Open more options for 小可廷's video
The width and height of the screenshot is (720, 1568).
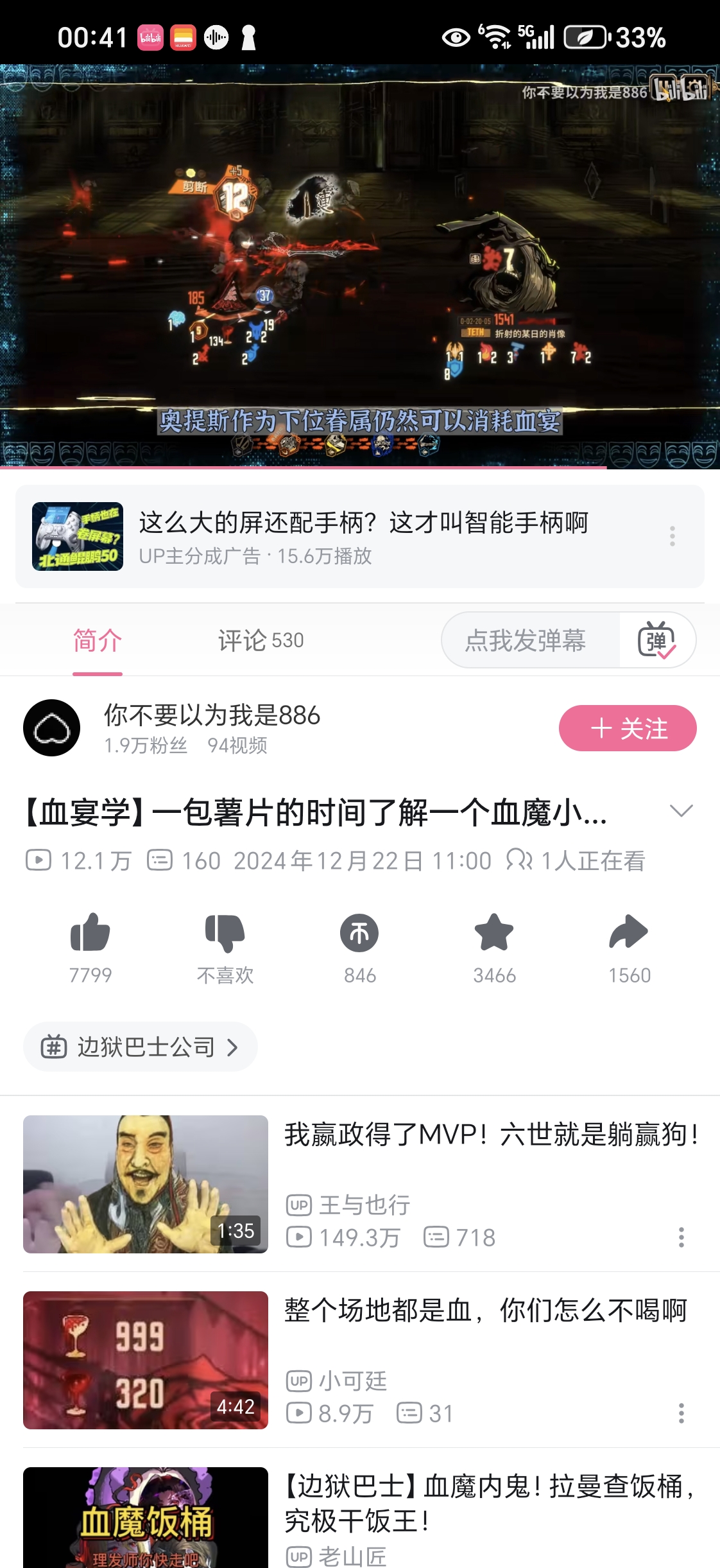pos(681,1413)
